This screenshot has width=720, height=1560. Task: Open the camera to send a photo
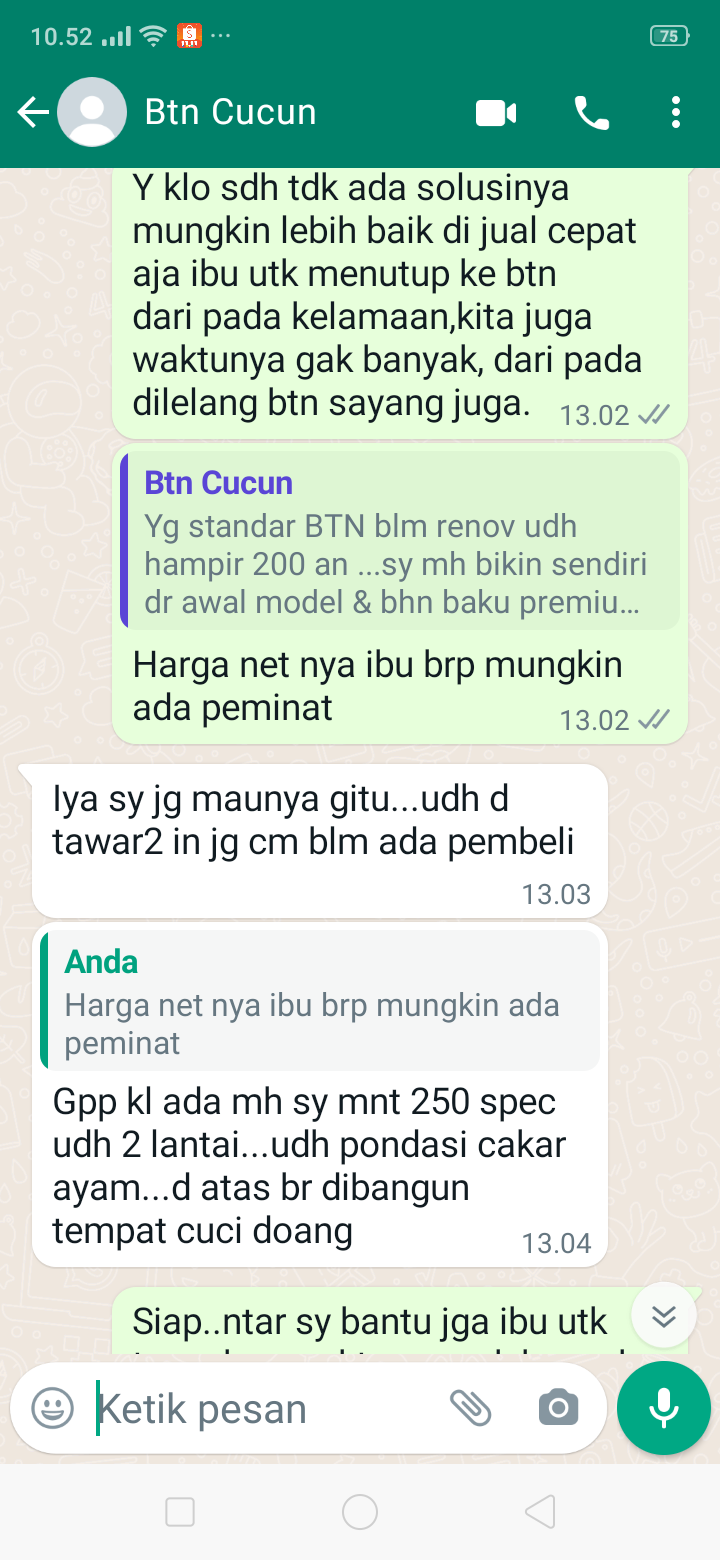tap(558, 1409)
